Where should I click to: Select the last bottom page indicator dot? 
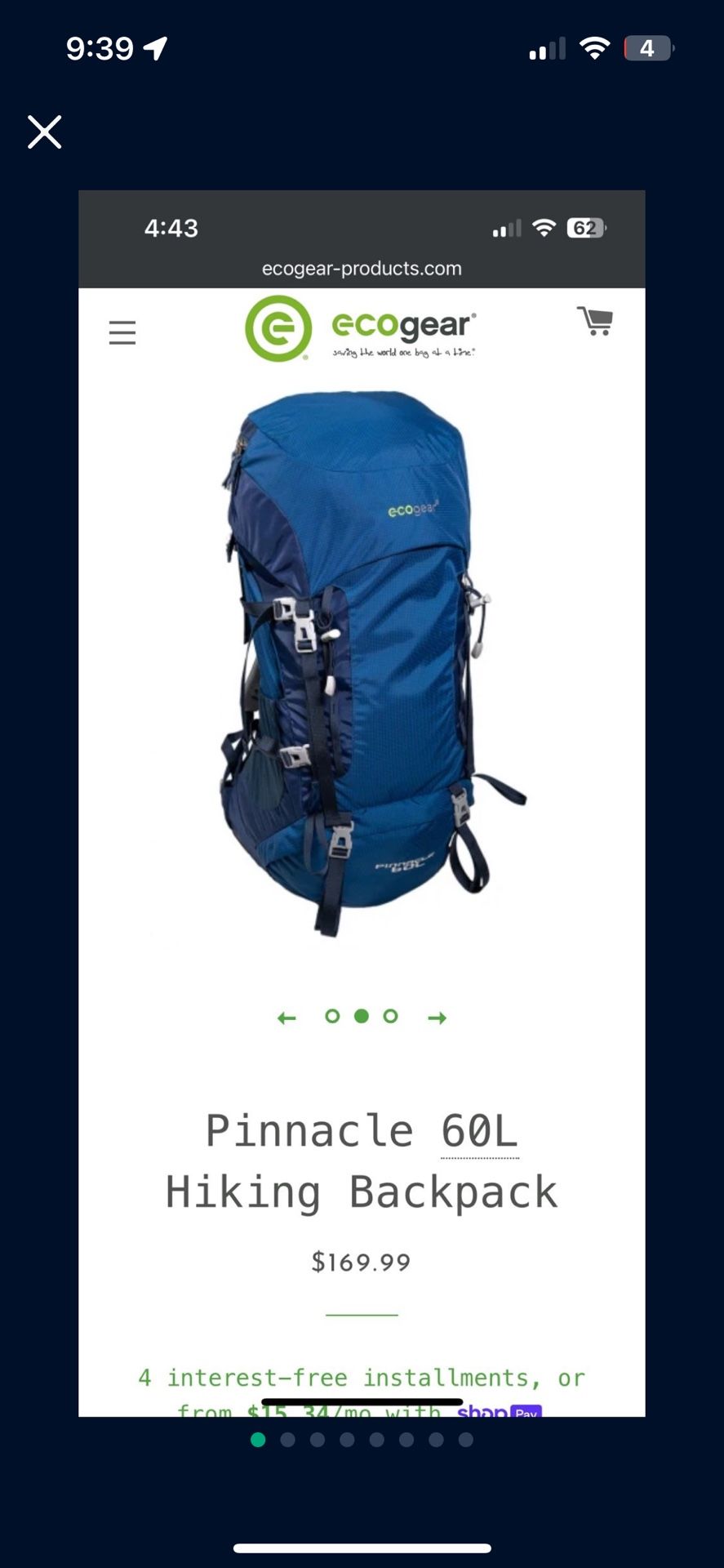465,1439
